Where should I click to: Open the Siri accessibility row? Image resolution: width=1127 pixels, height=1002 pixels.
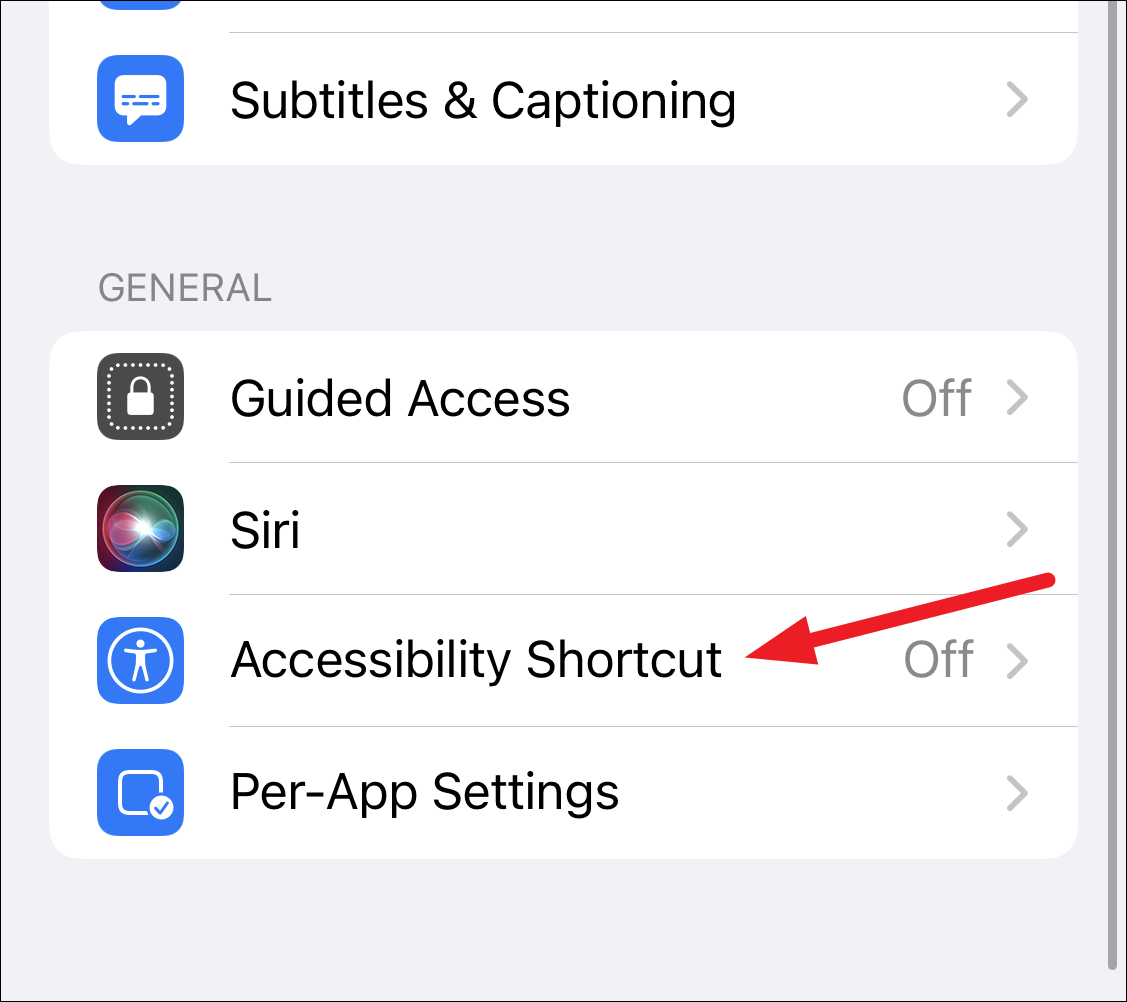(x=265, y=530)
